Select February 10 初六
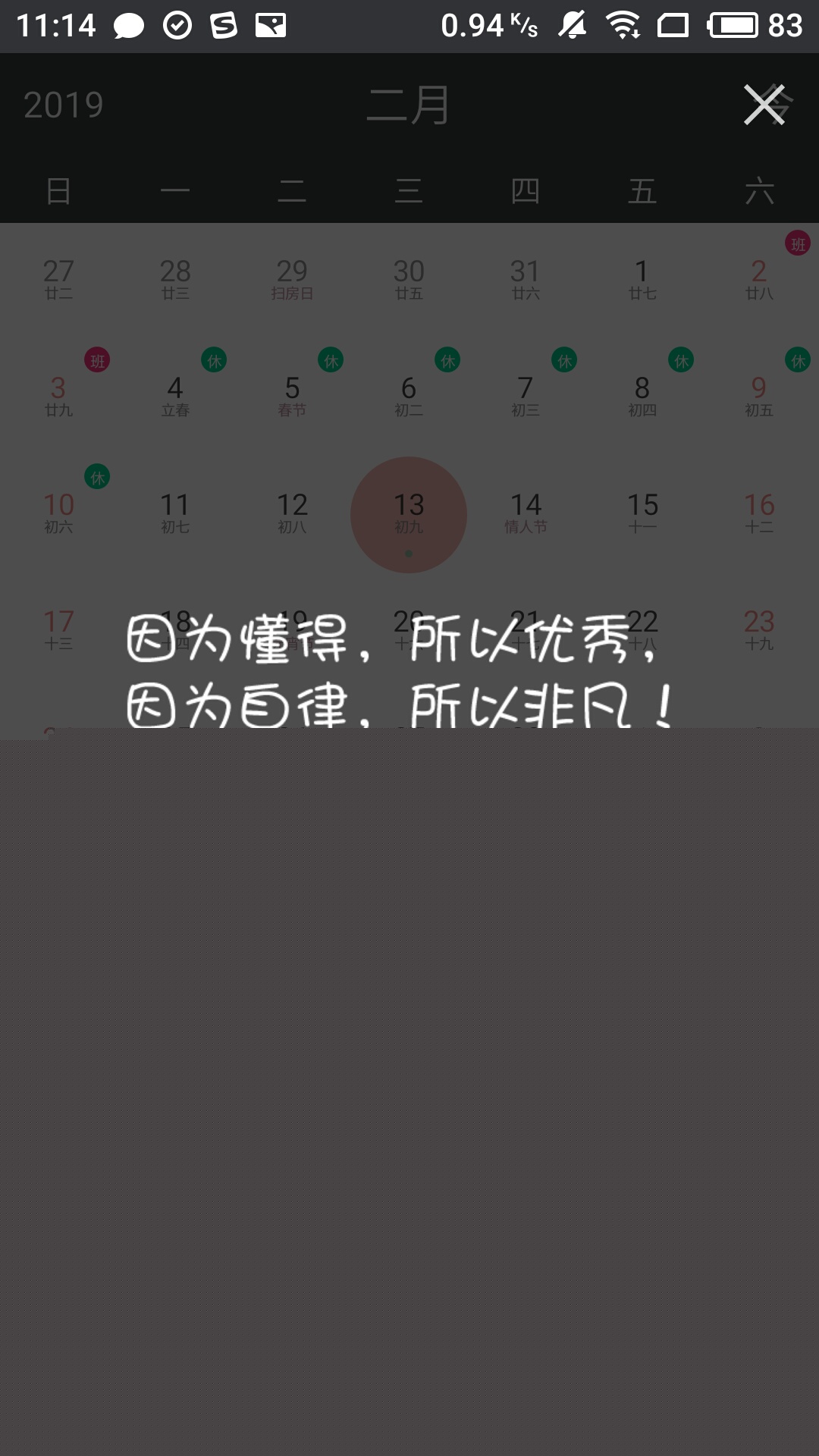 tap(58, 513)
